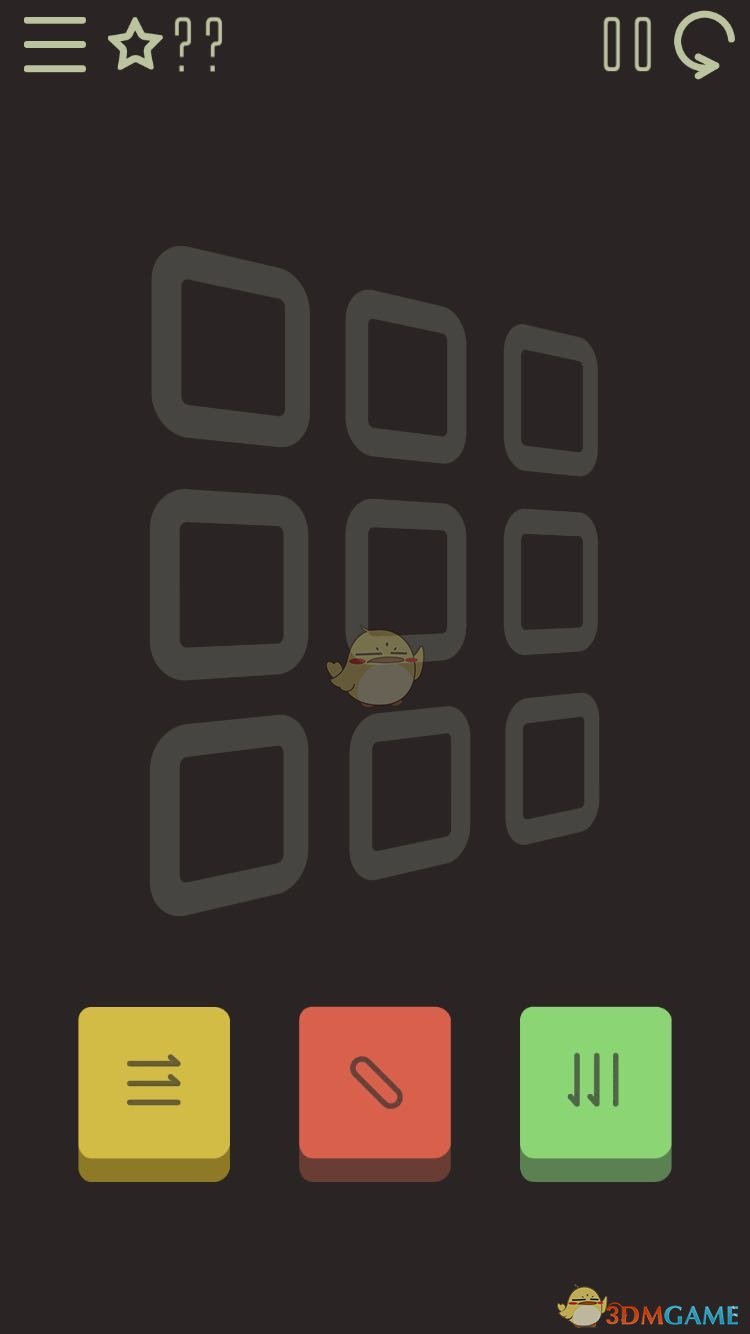
Task: Tap the star rating icon
Action: coord(134,46)
